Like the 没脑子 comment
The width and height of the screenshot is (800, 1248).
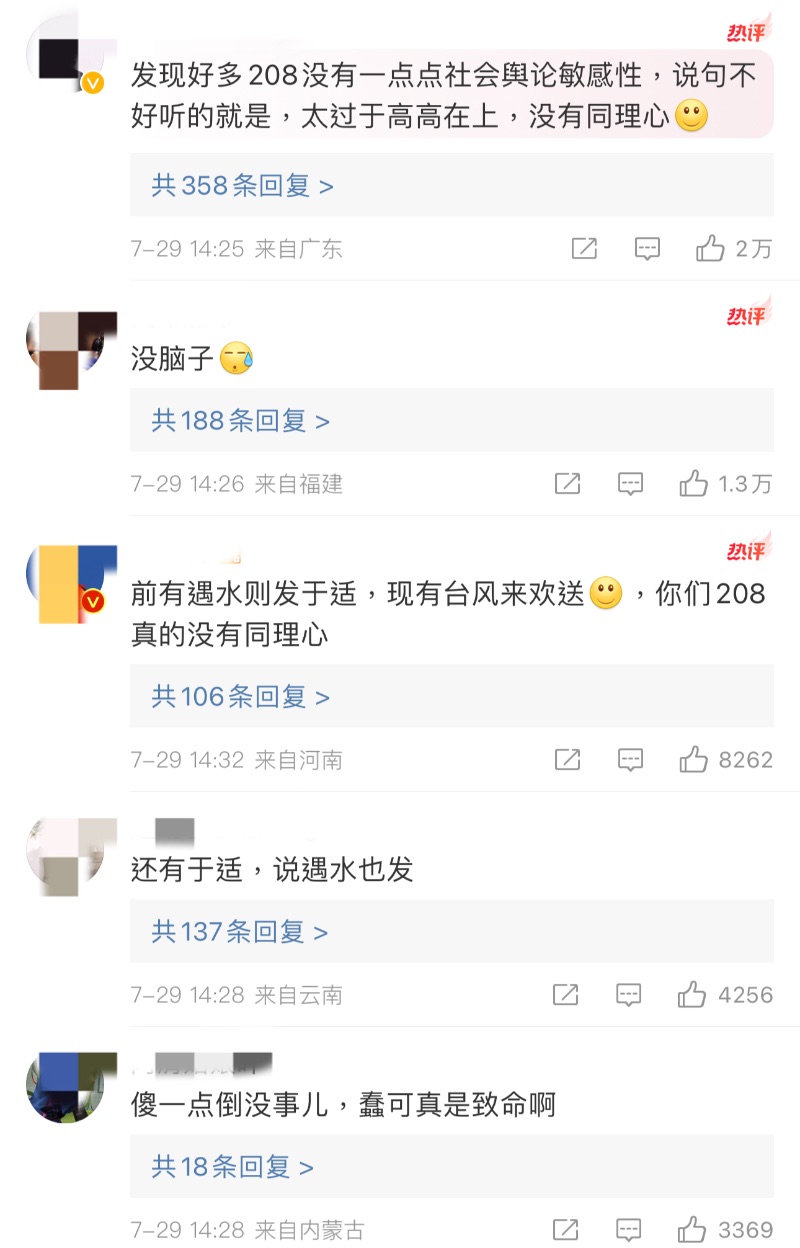[x=693, y=484]
